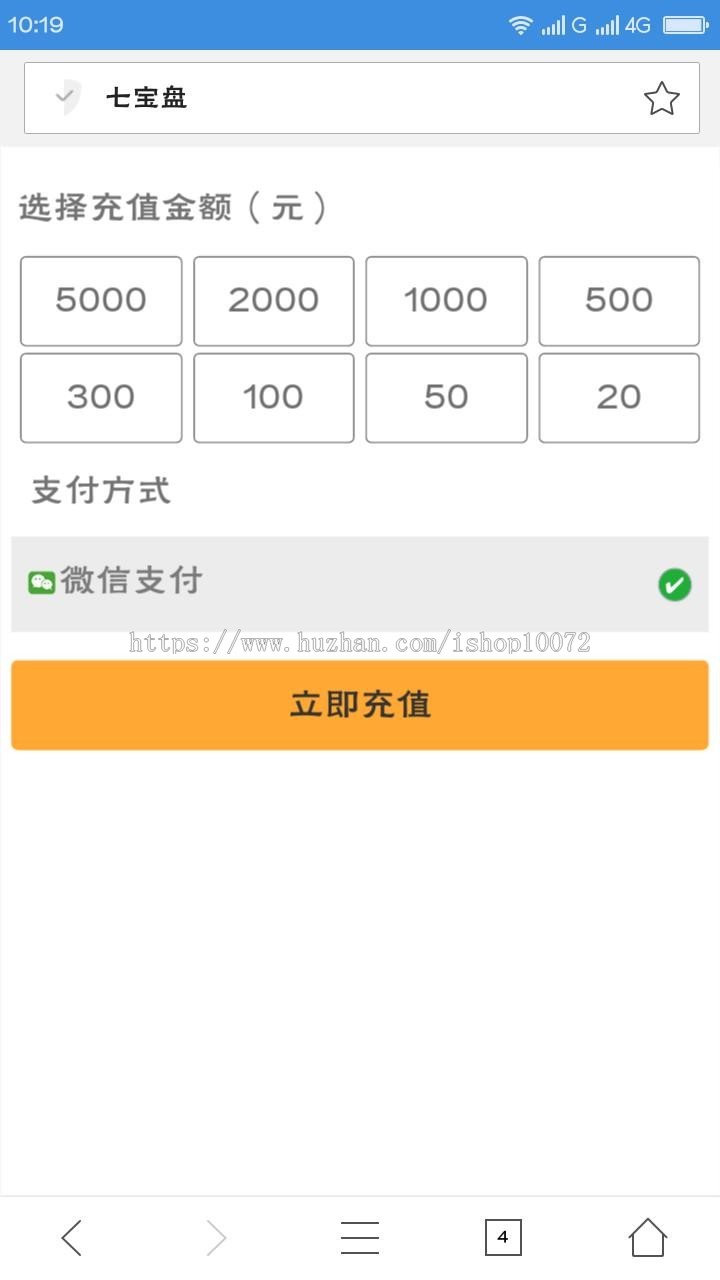Select WeChat Pay as payment method
Screen dimensions: 720x1280
pos(360,583)
